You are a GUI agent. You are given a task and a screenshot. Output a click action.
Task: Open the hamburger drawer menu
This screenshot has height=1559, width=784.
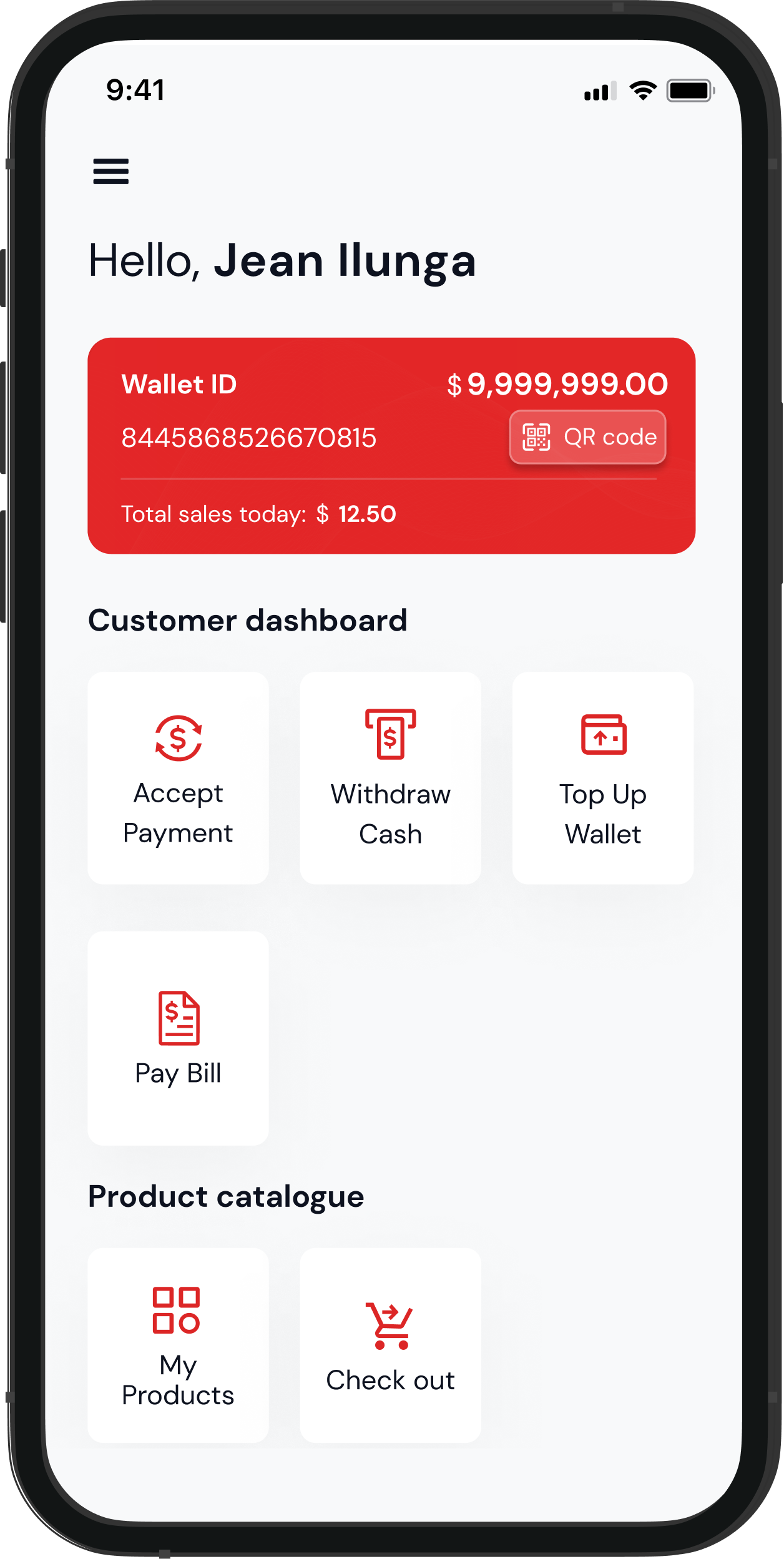111,172
